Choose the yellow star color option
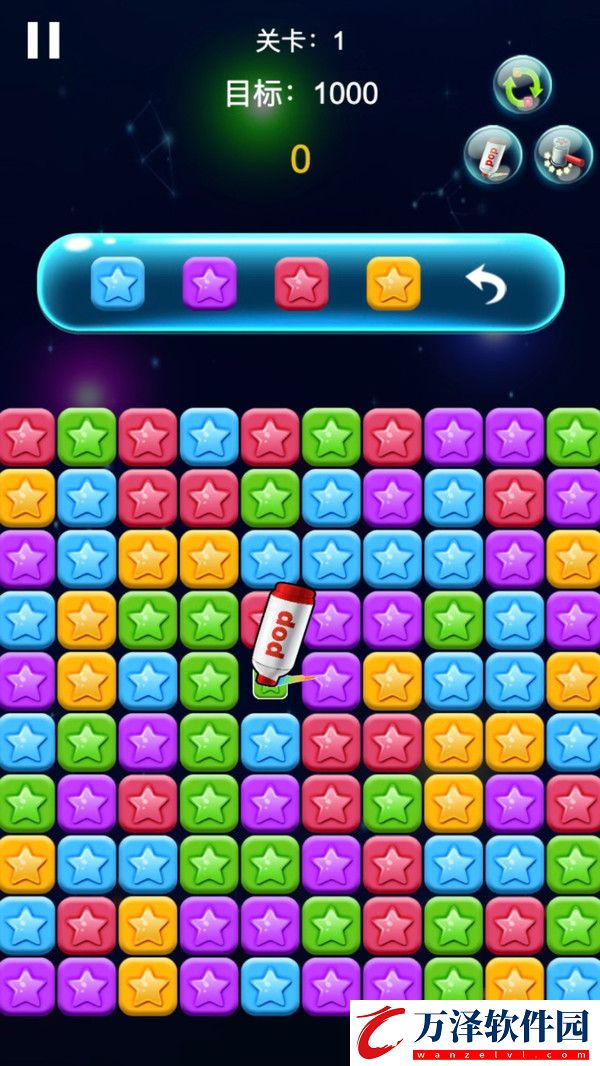 tap(393, 283)
